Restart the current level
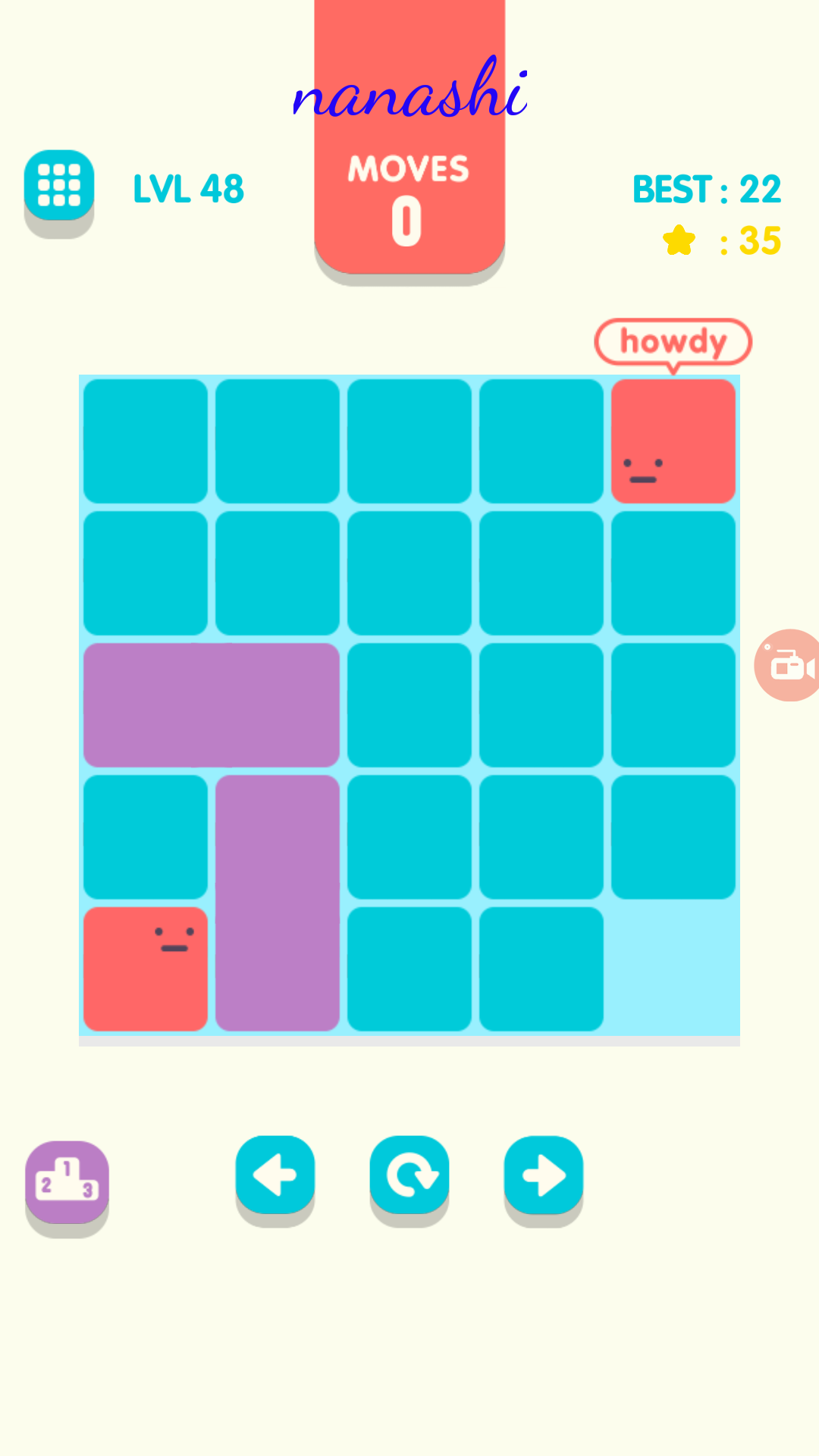The image size is (819, 1456). pyautogui.click(x=409, y=1175)
